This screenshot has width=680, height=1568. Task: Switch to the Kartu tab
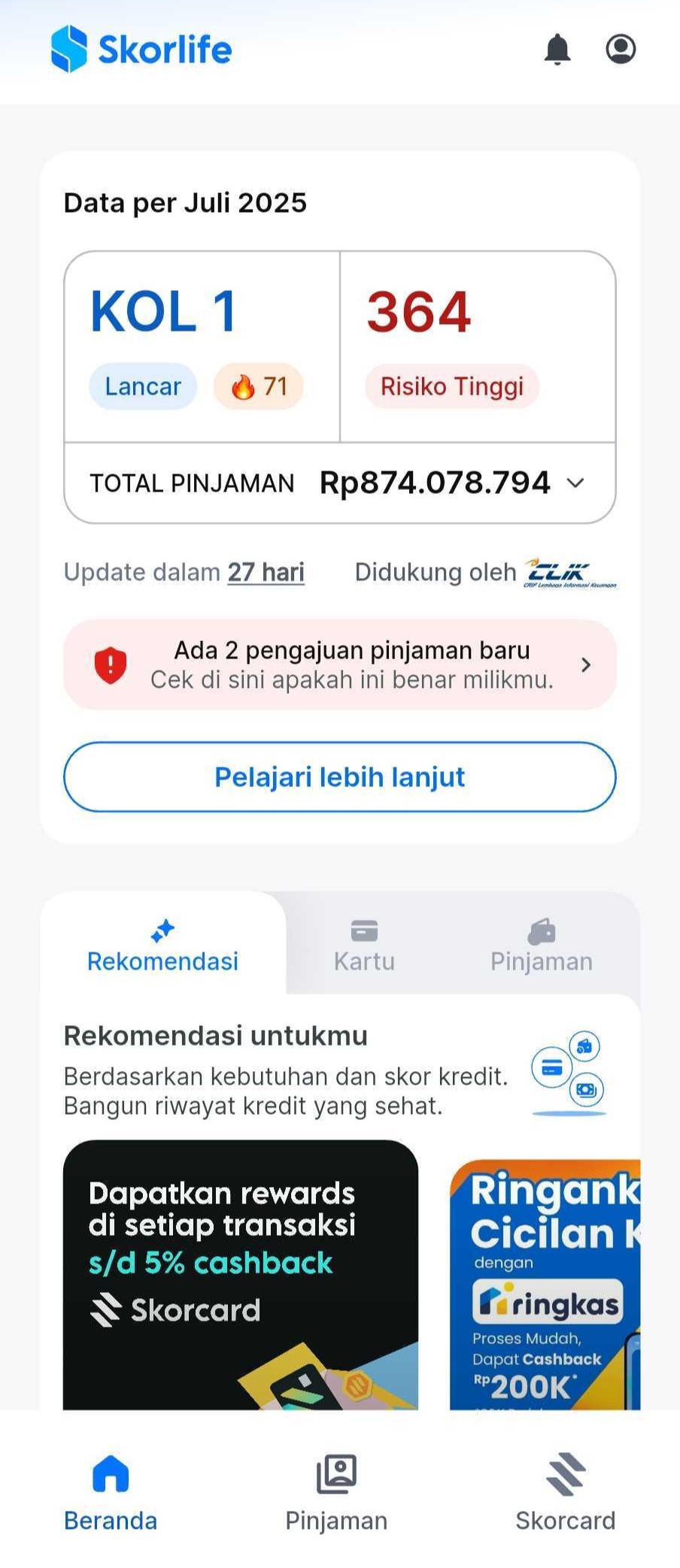364,943
